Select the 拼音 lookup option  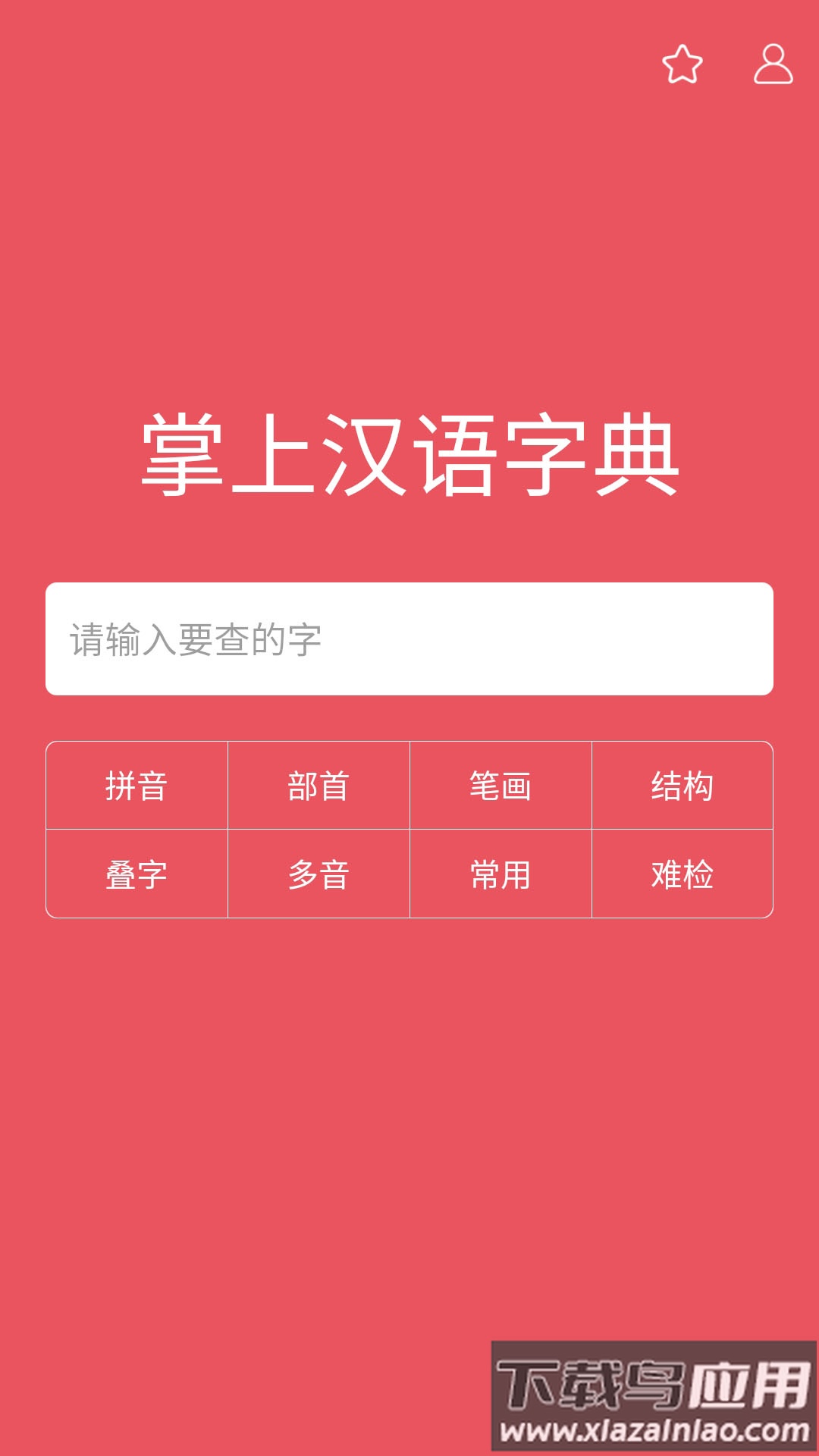(x=136, y=786)
